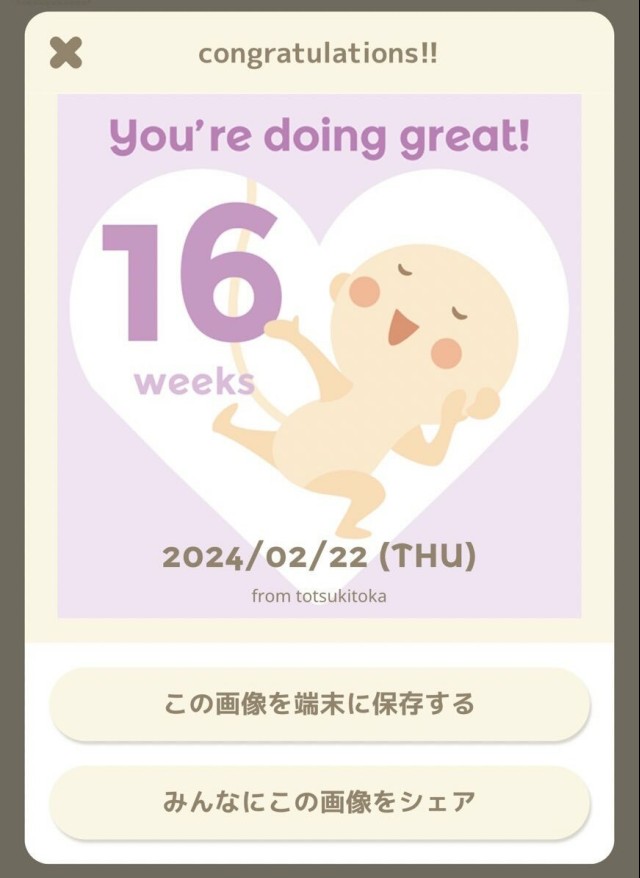Save this image to device
Viewport: 640px width, 878px height.
coord(320,704)
